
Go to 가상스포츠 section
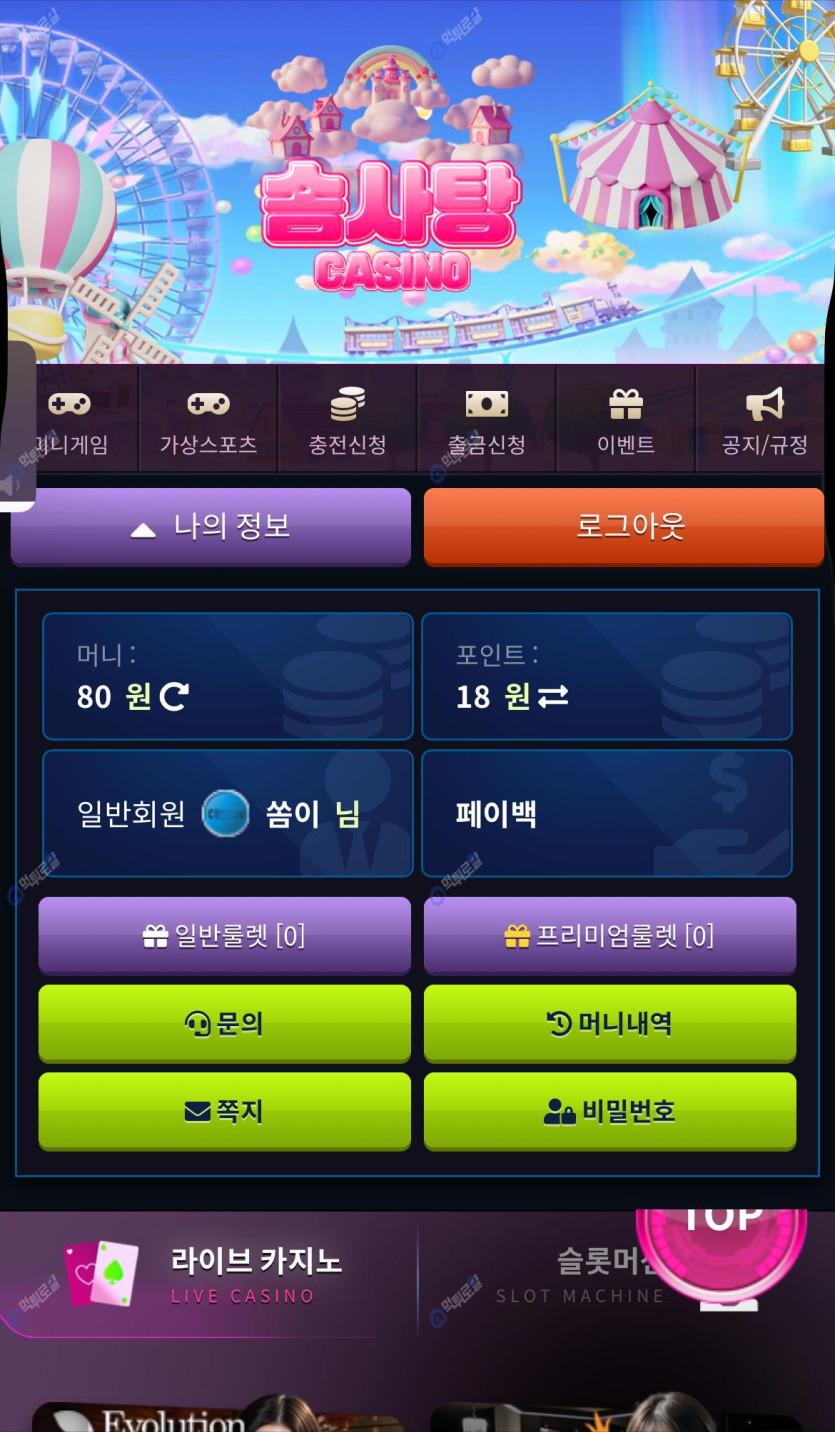pos(208,421)
